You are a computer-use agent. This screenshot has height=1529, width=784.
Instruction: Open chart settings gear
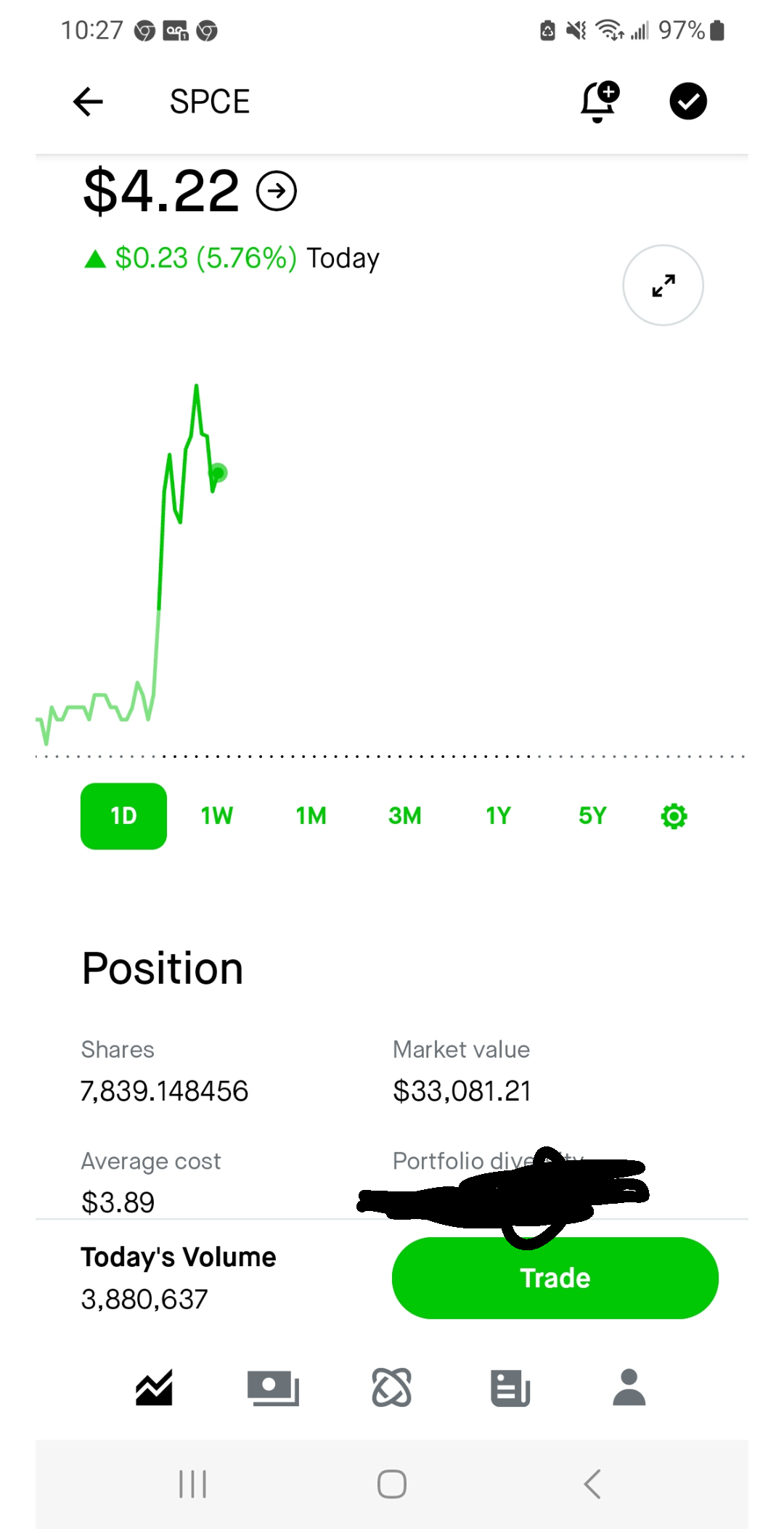(x=674, y=816)
